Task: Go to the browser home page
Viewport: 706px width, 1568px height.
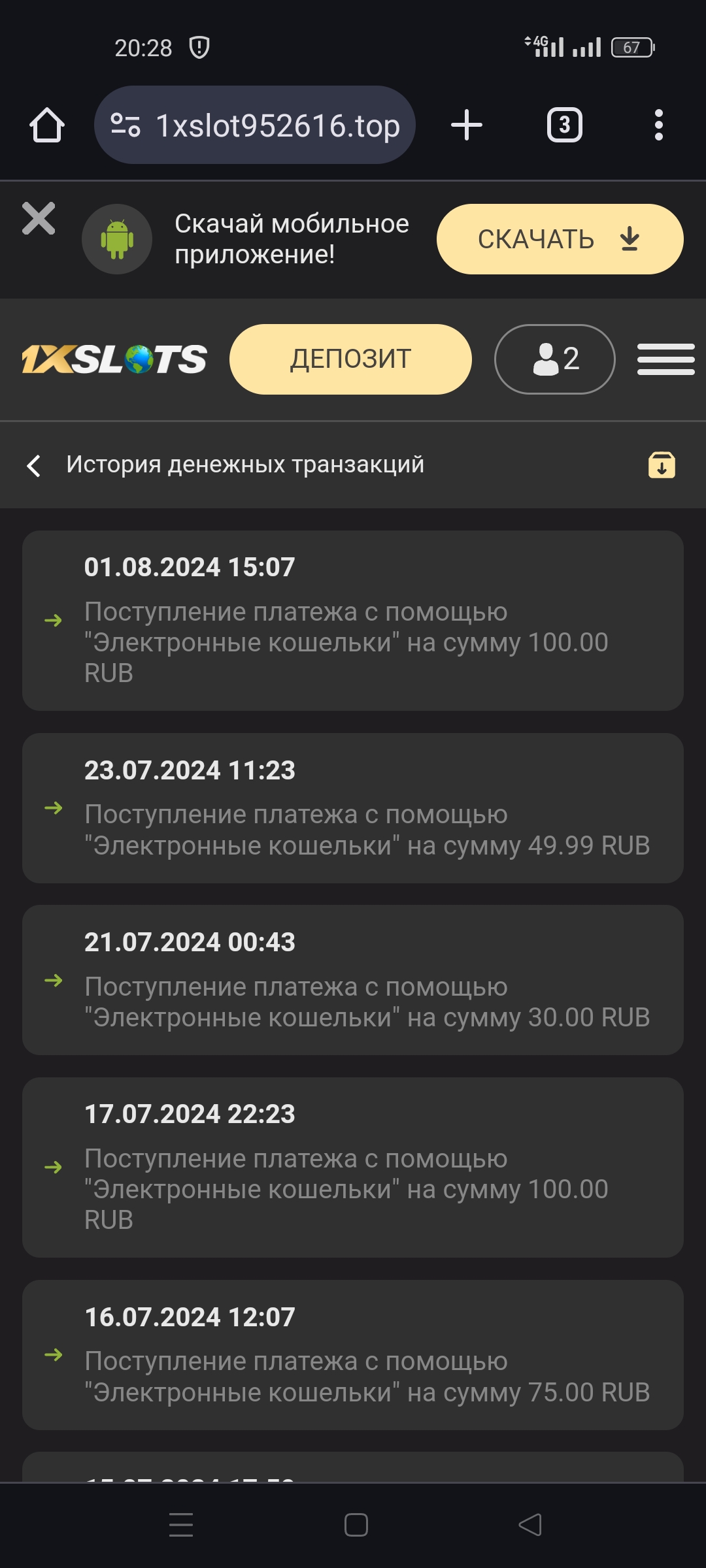Action: (x=47, y=125)
